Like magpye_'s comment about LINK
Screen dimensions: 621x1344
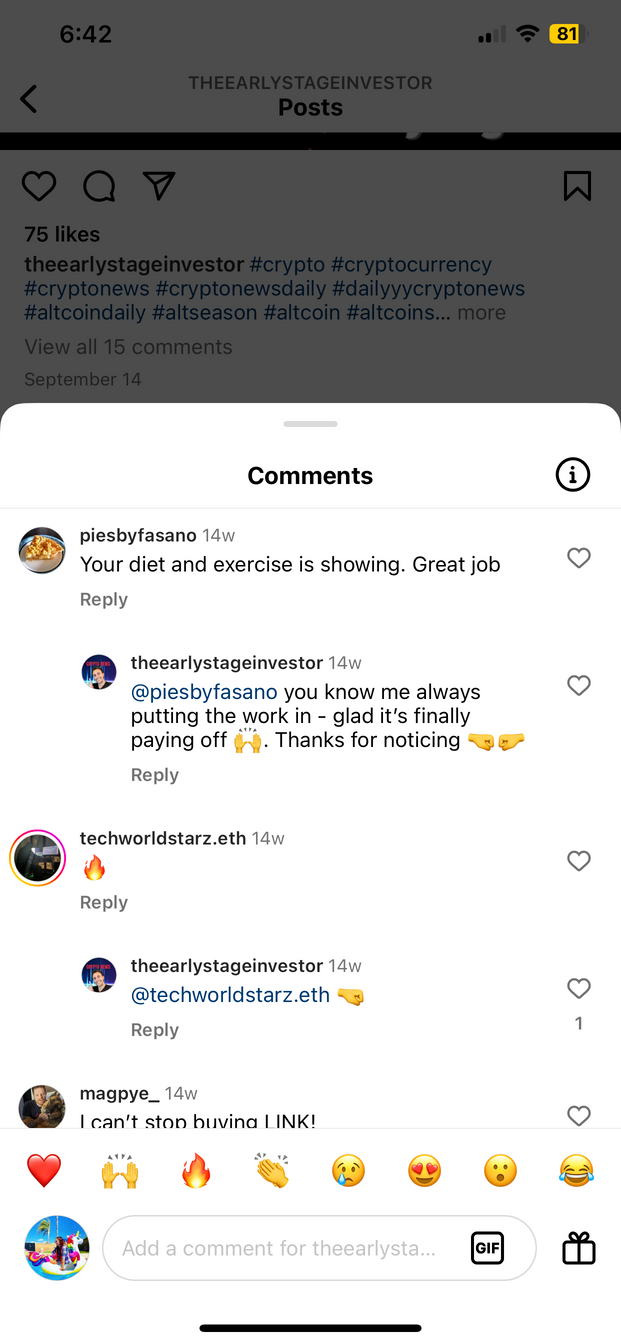coord(579,1115)
